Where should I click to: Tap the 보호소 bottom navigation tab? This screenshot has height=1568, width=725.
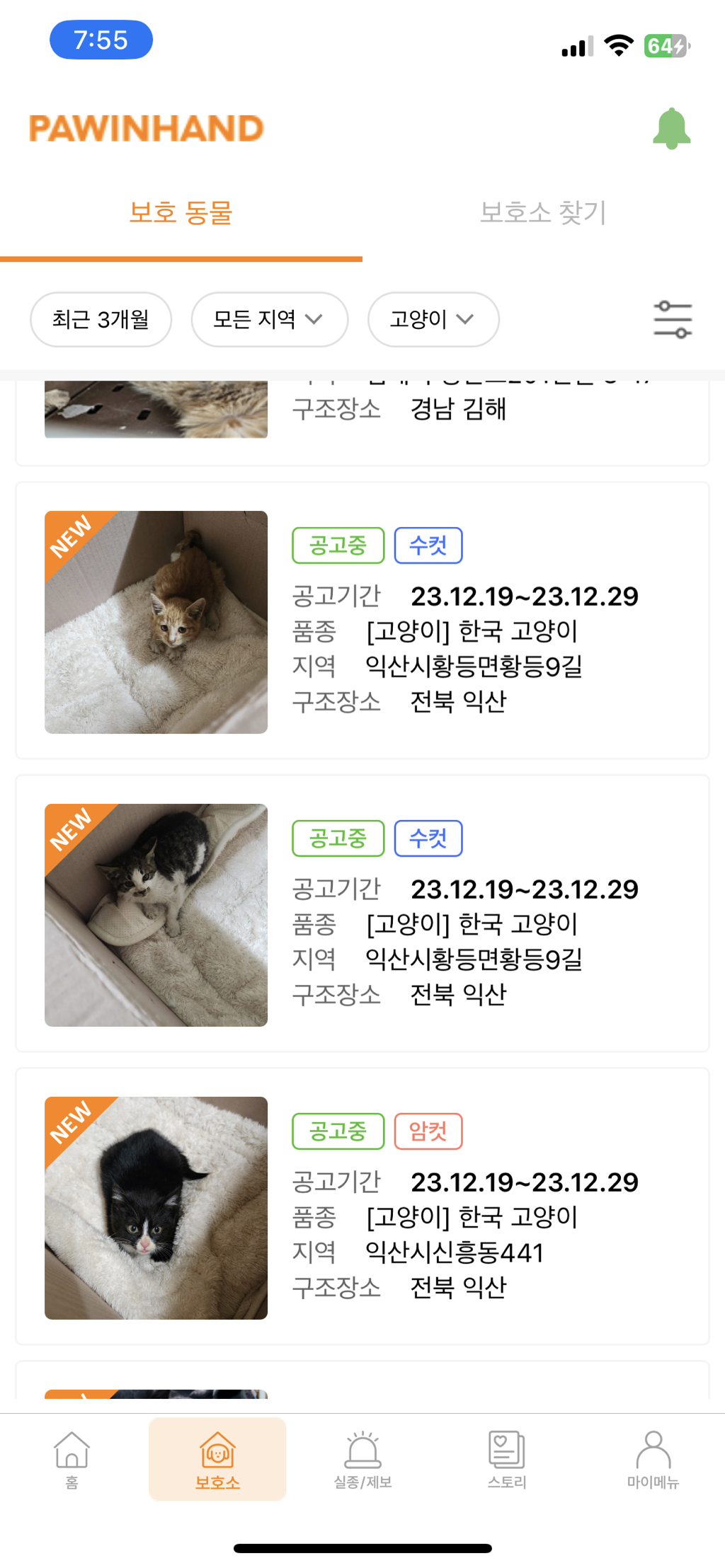[x=217, y=1459]
